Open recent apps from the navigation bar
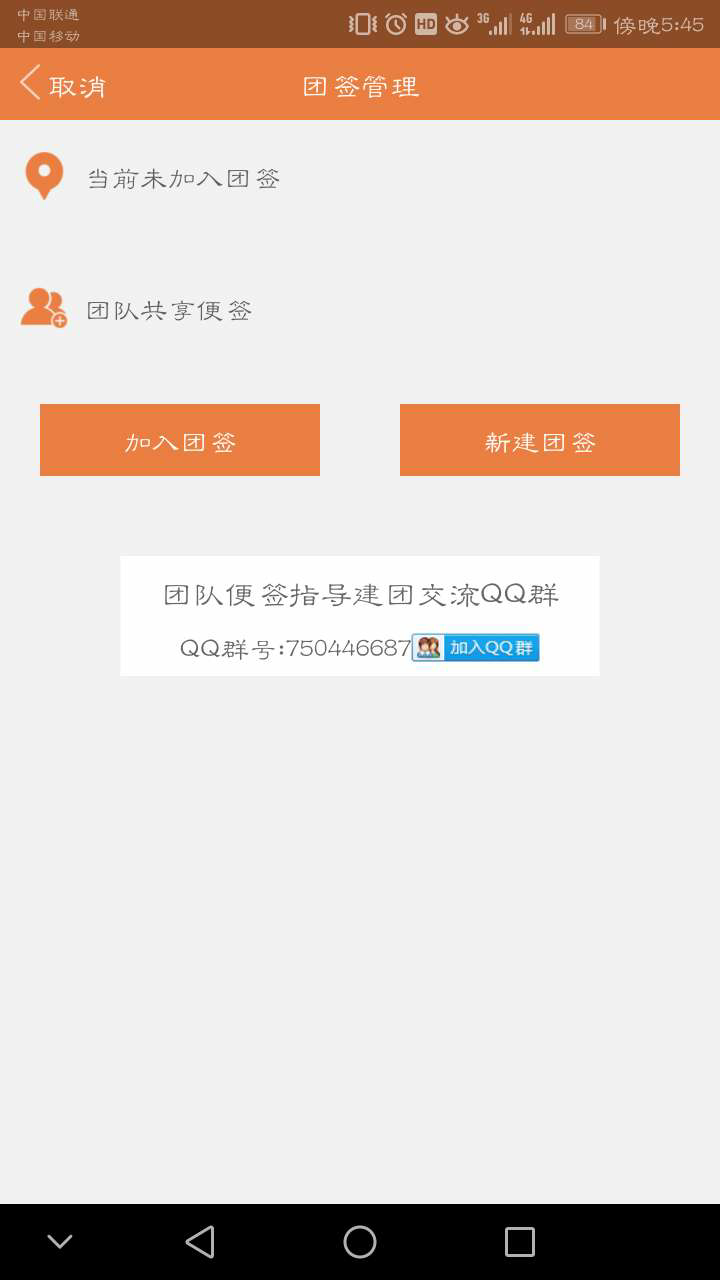 coord(520,1241)
